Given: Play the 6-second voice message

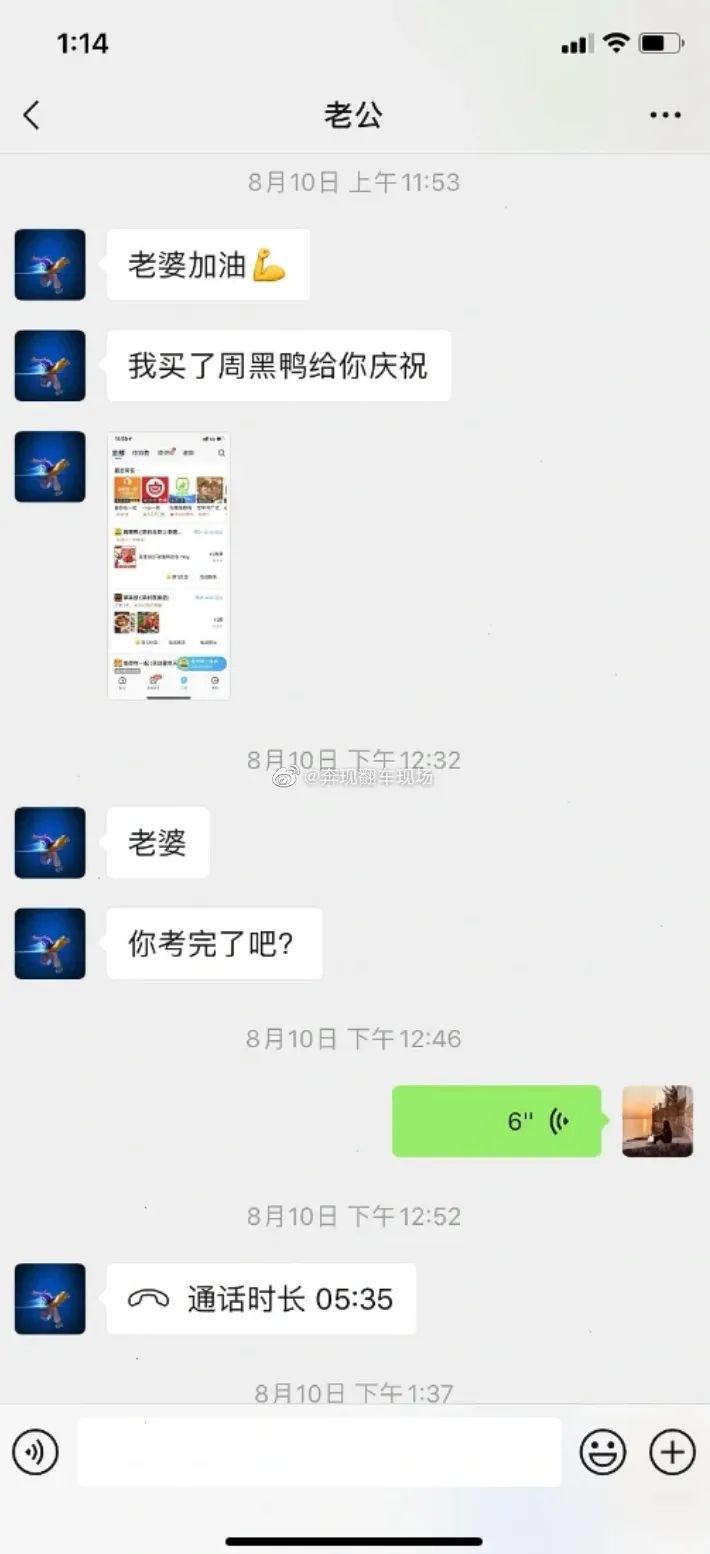Looking at the screenshot, I should [x=497, y=1121].
